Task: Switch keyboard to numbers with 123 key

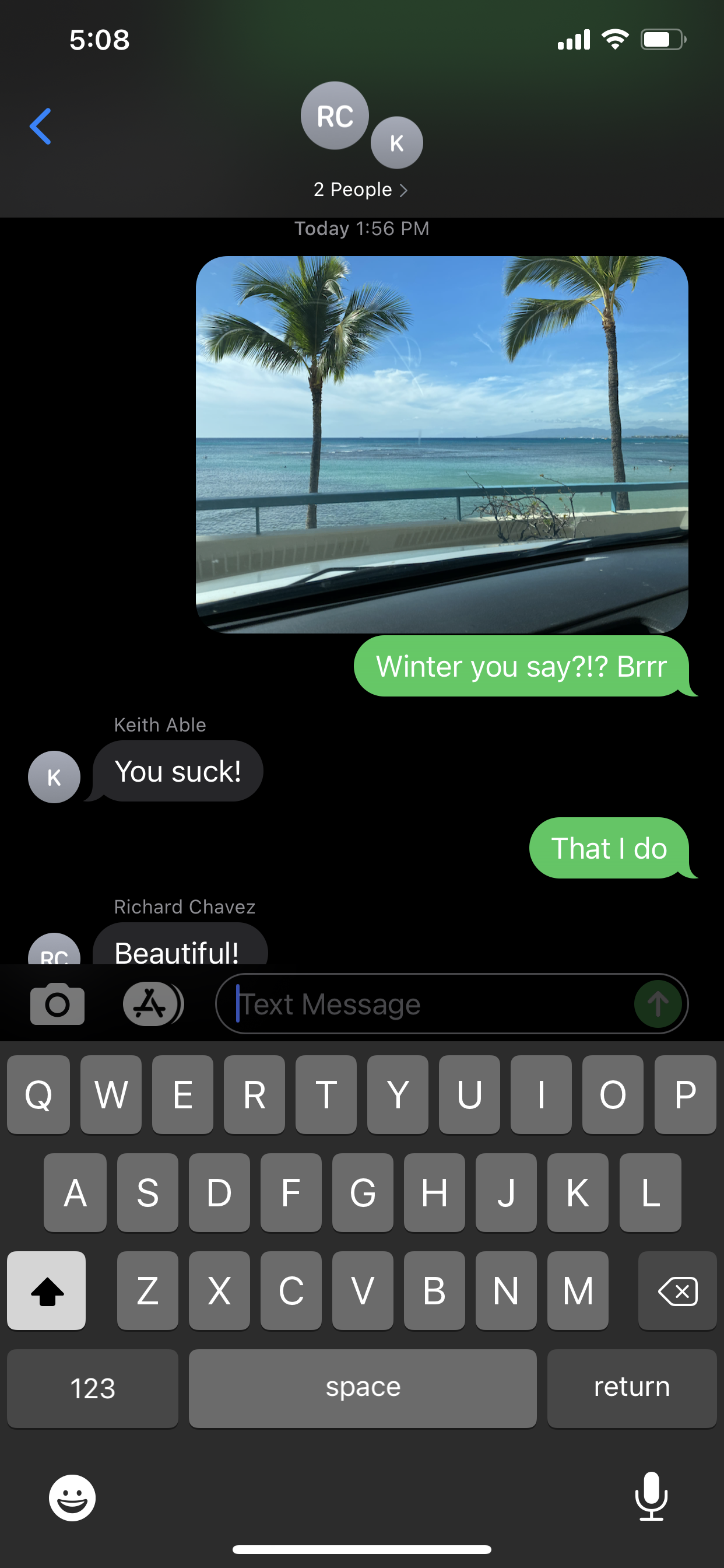Action: click(x=93, y=1388)
